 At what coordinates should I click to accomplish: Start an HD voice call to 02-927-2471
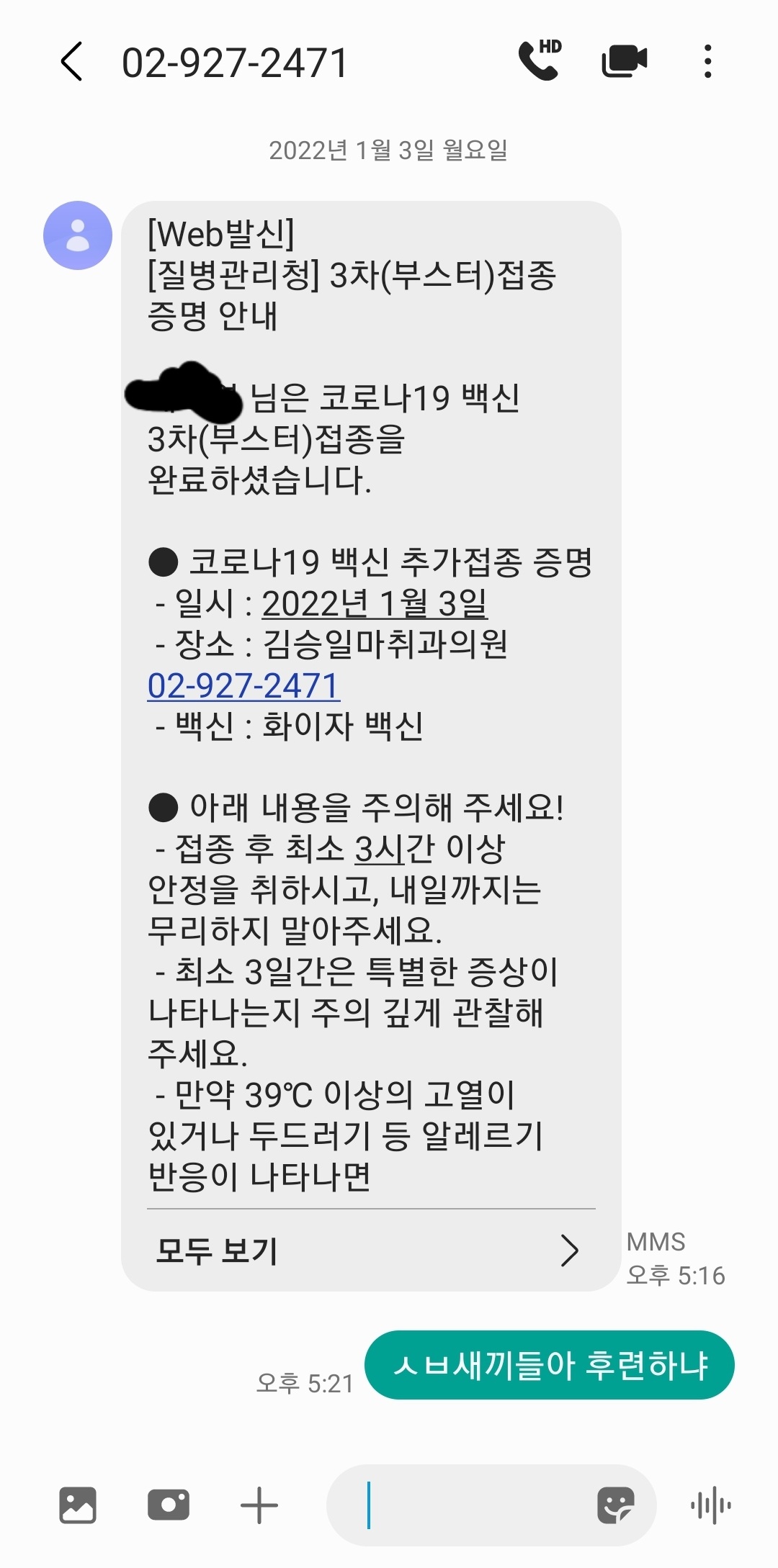[539, 60]
